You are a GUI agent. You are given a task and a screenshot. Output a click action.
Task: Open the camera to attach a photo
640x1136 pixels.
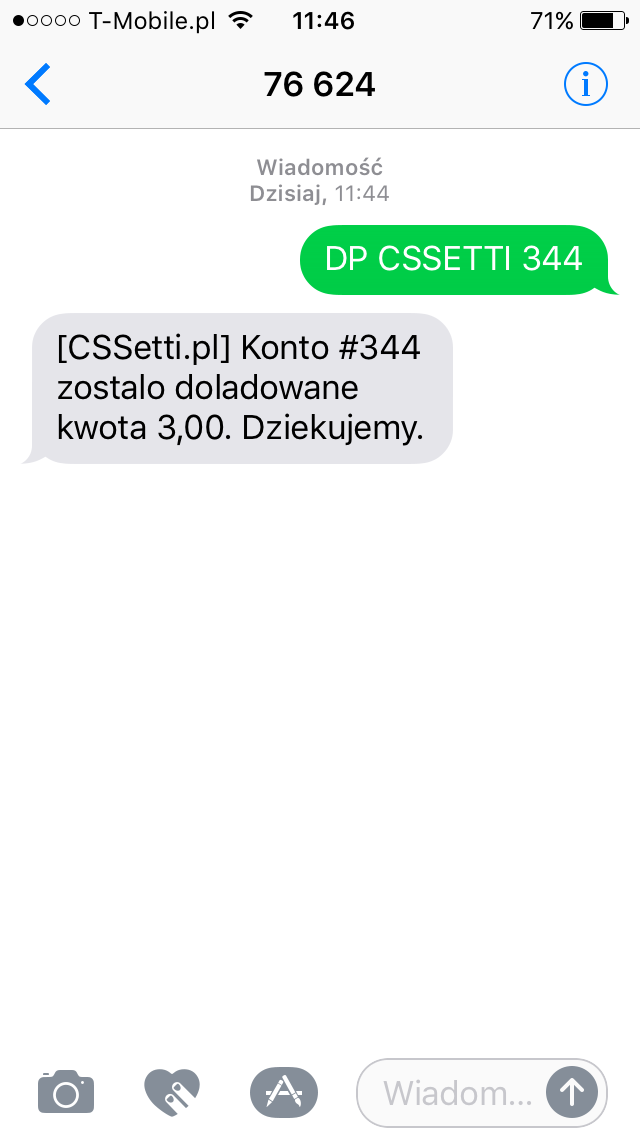click(66, 1092)
